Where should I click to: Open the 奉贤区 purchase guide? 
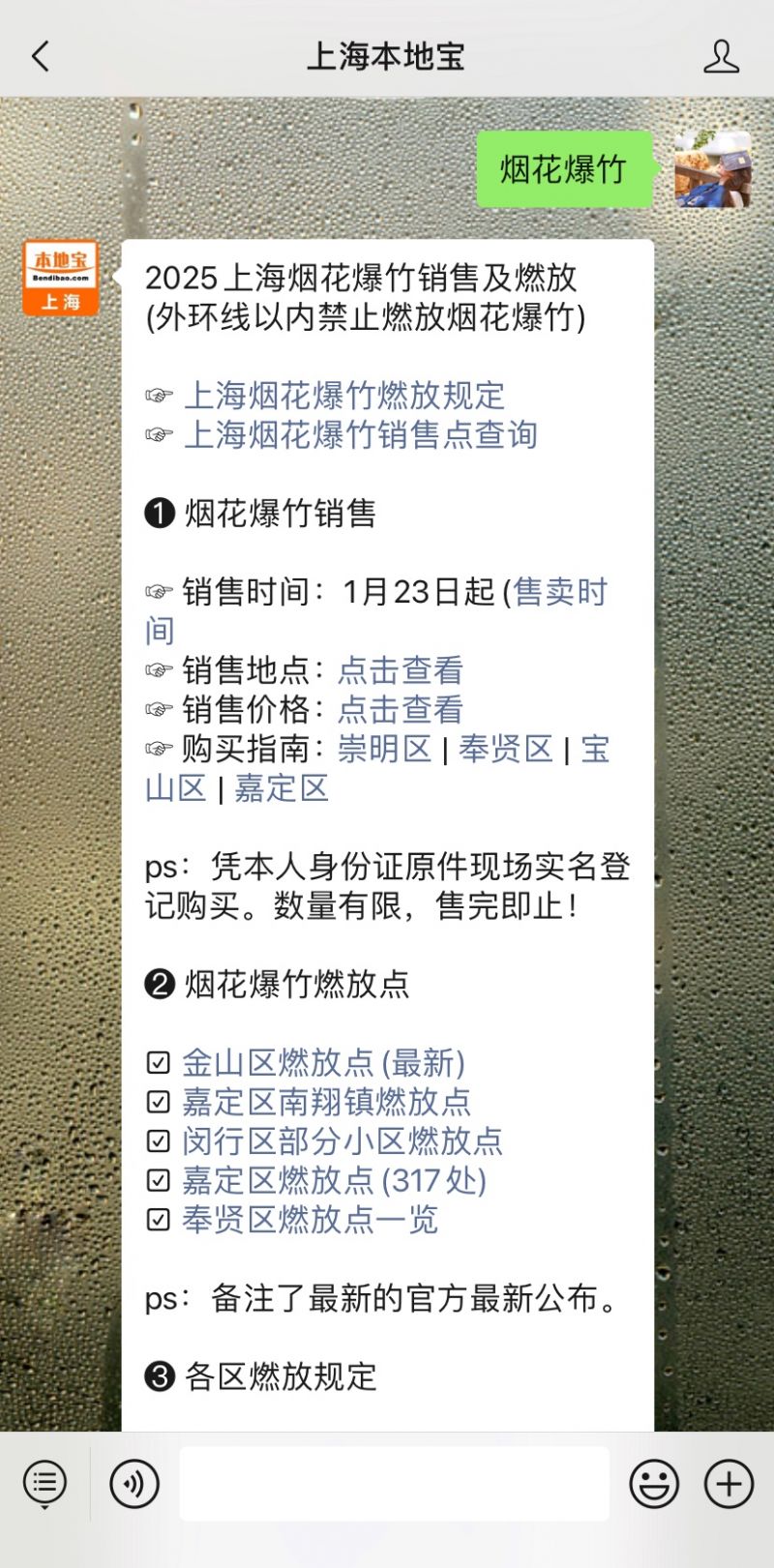pos(506,749)
